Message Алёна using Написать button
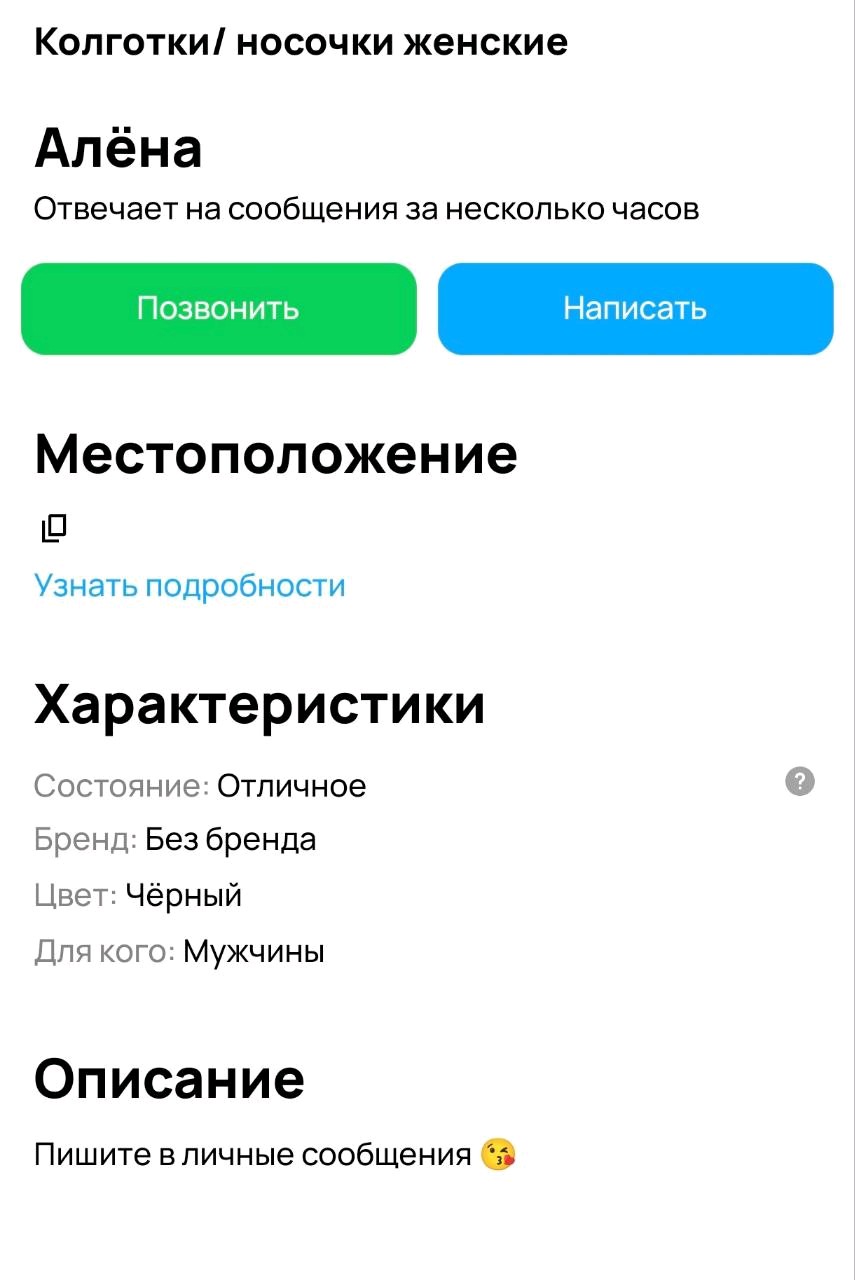 tap(635, 308)
